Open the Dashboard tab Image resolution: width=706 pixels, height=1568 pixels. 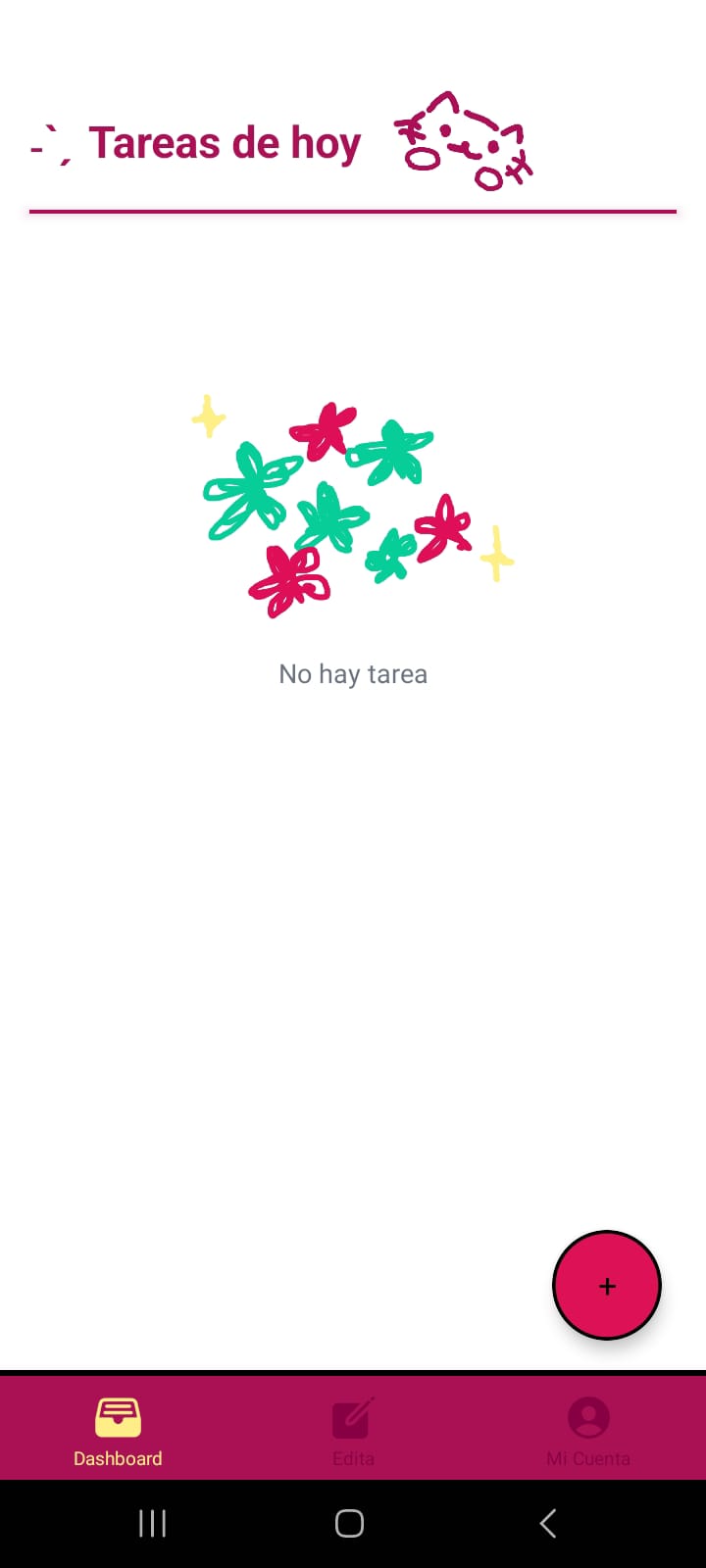[118, 1430]
